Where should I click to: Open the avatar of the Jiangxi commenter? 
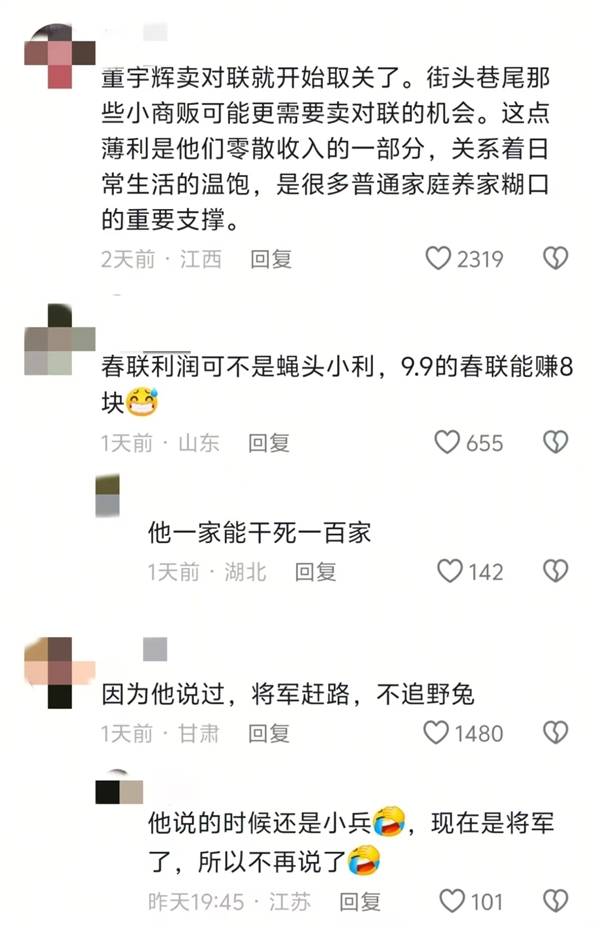[59, 57]
